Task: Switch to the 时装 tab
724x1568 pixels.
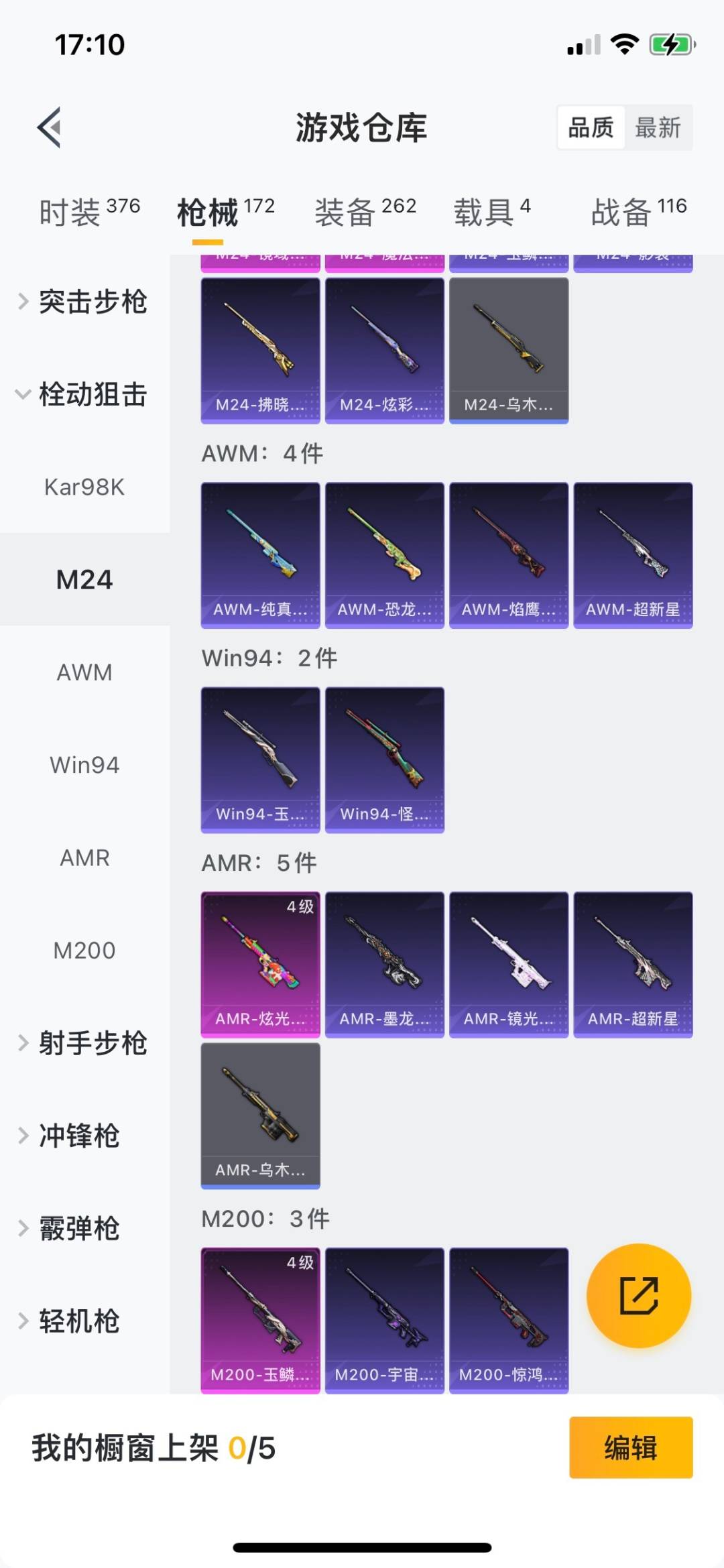Action: tap(89, 212)
